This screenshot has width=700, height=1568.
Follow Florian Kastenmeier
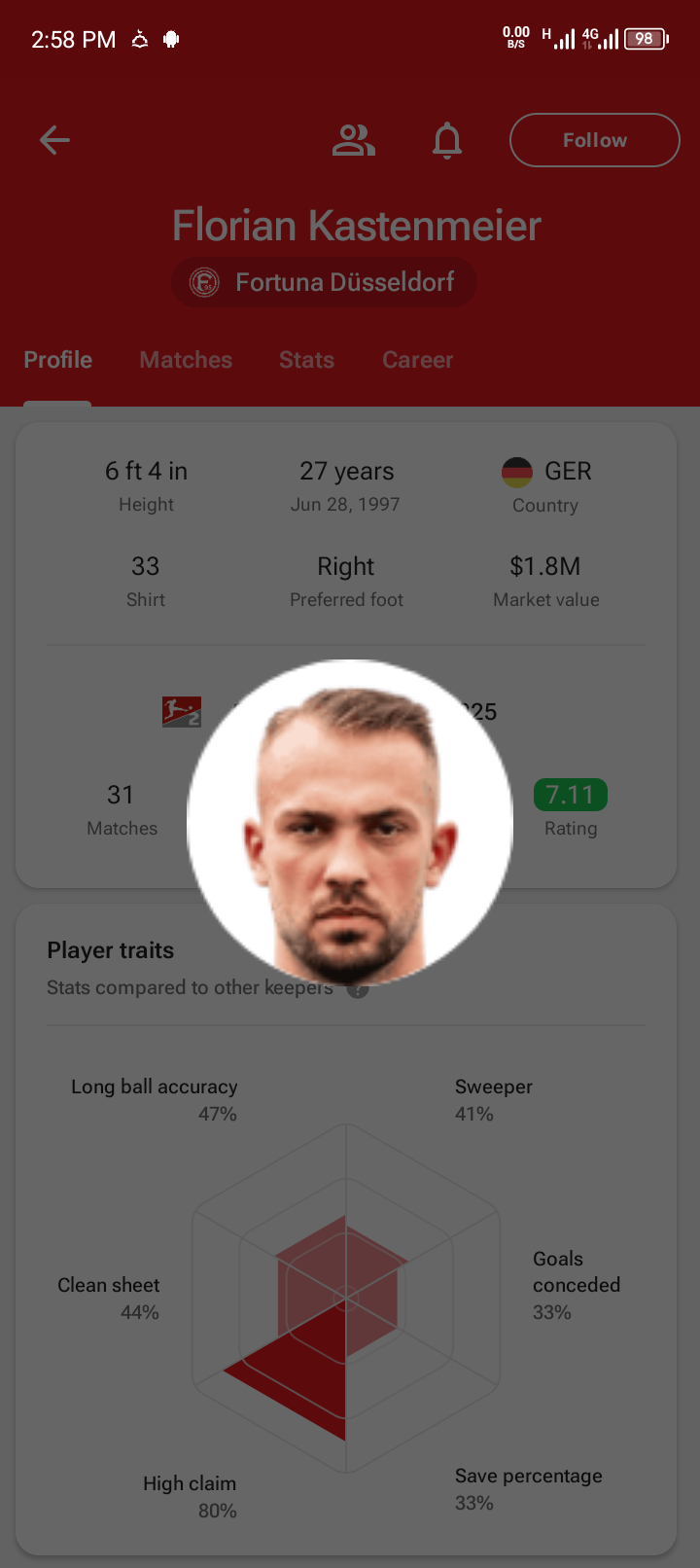click(x=594, y=140)
